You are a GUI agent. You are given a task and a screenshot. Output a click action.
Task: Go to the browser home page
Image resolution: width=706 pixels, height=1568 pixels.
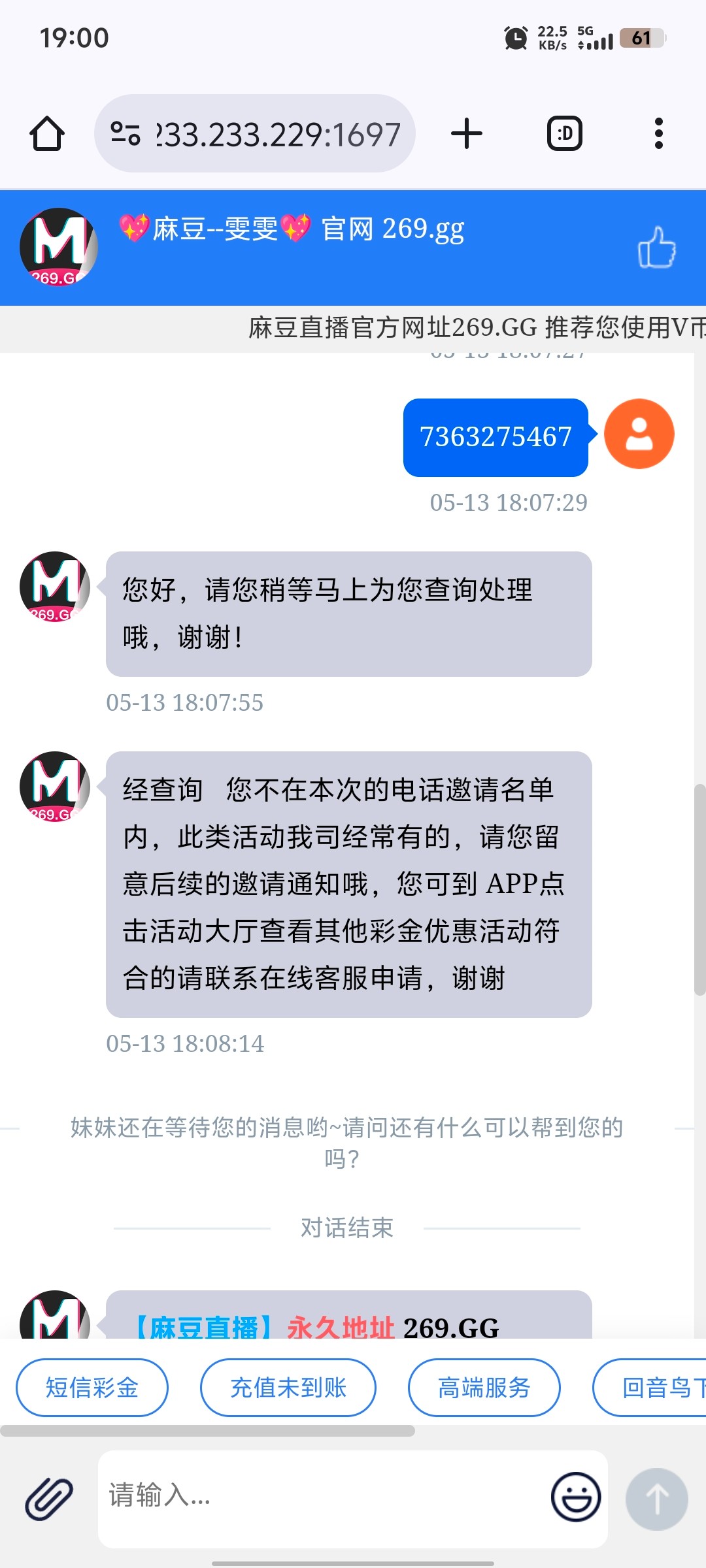[47, 134]
